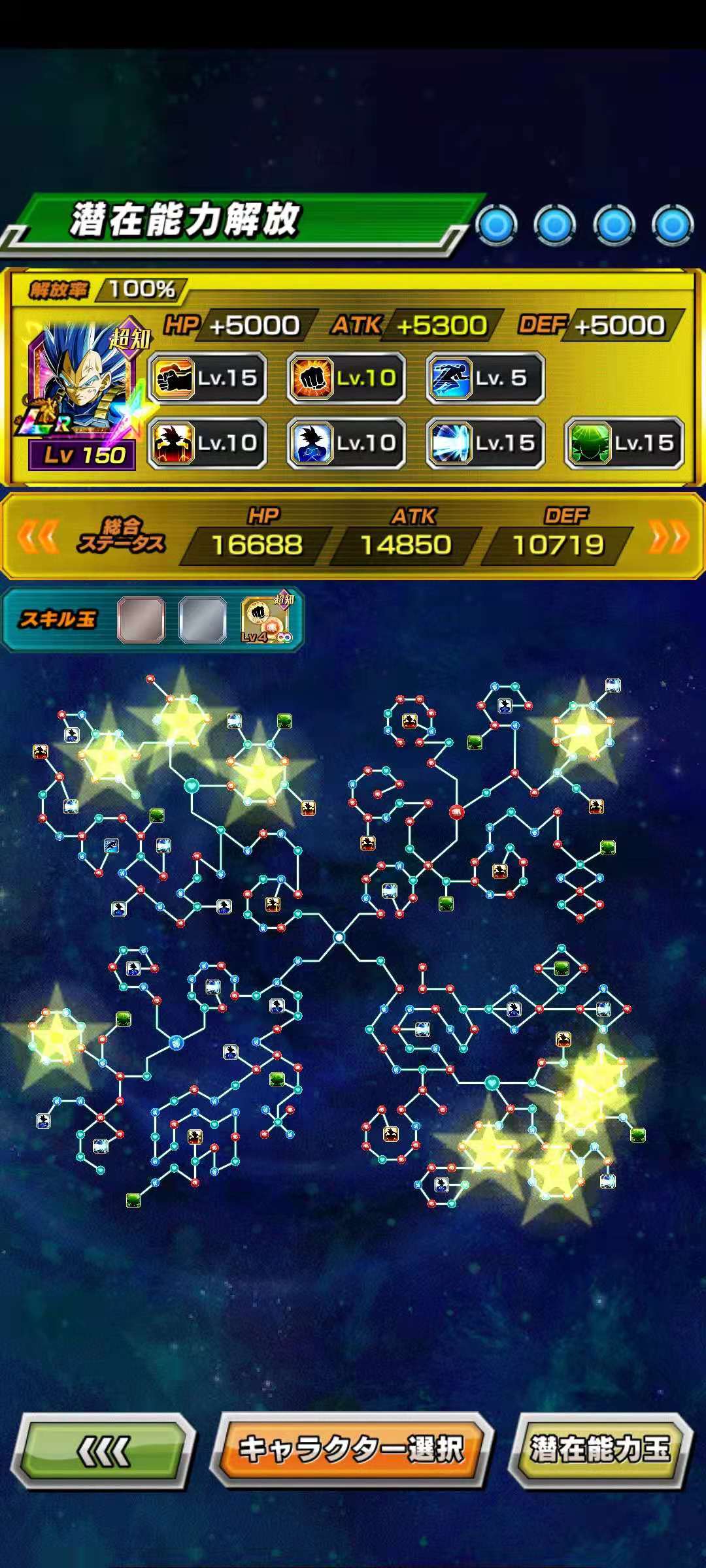Show next 総合ステータス panel with right arrows
This screenshot has height=1568, width=706.
(669, 537)
